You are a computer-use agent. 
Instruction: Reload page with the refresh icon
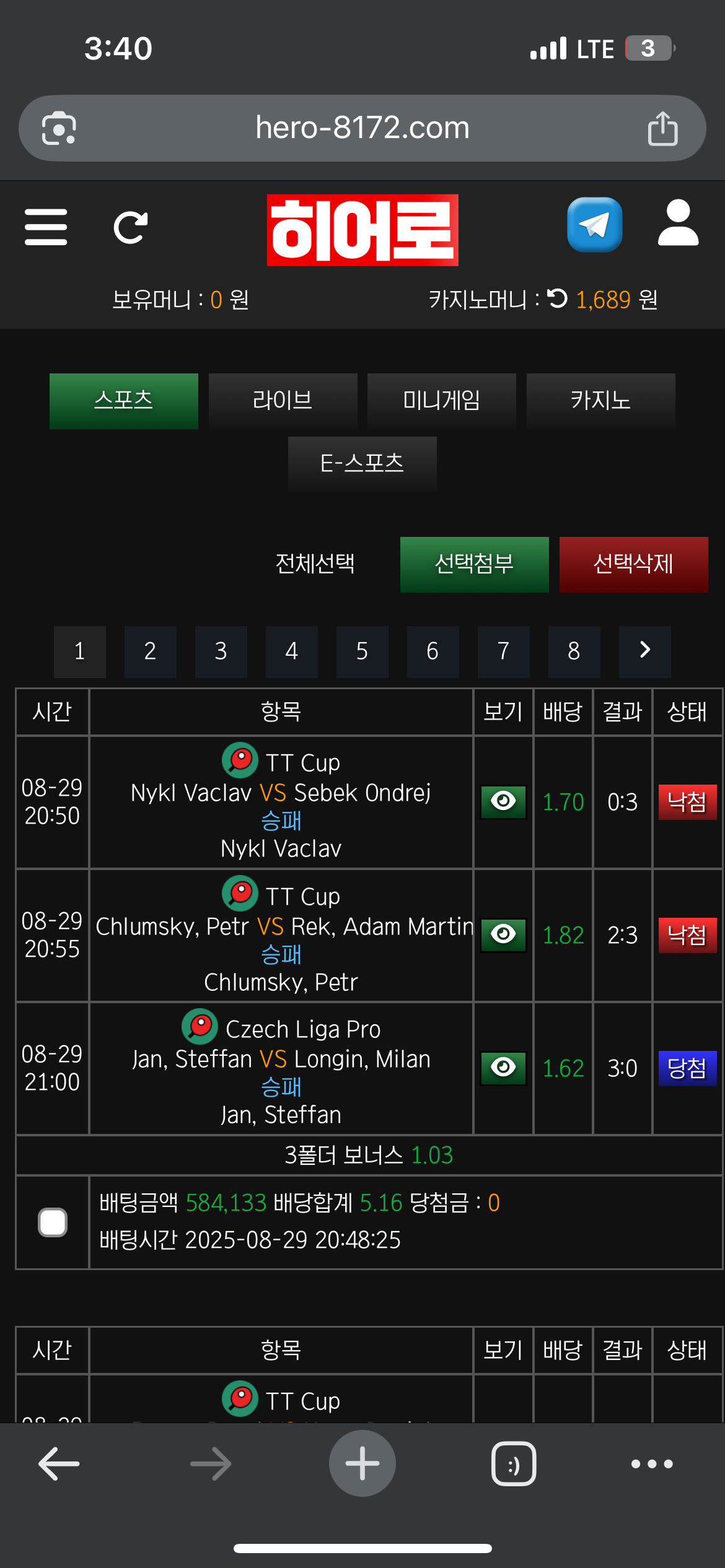131,227
